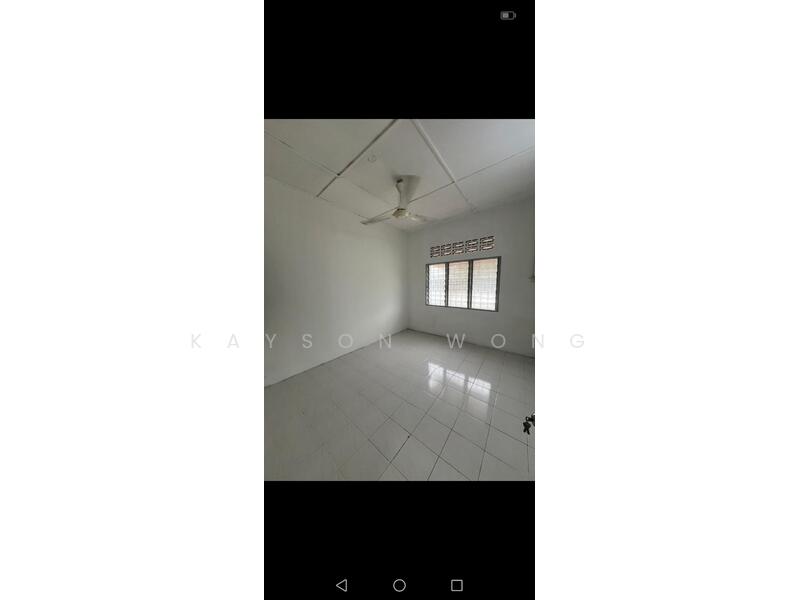Open recent apps with the square button
The image size is (800, 600).
(x=457, y=585)
